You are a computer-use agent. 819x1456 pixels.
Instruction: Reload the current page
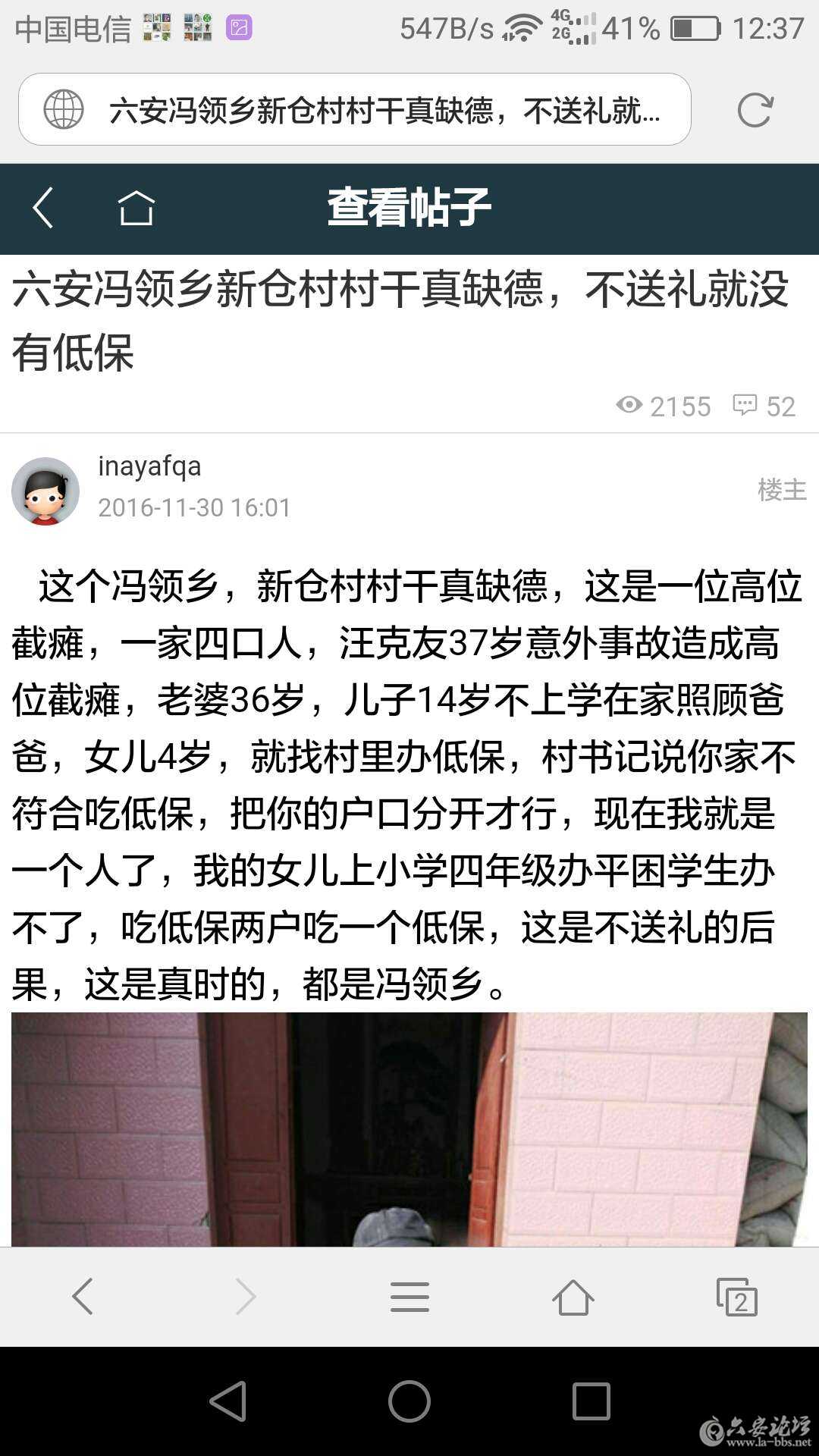pyautogui.click(x=755, y=110)
